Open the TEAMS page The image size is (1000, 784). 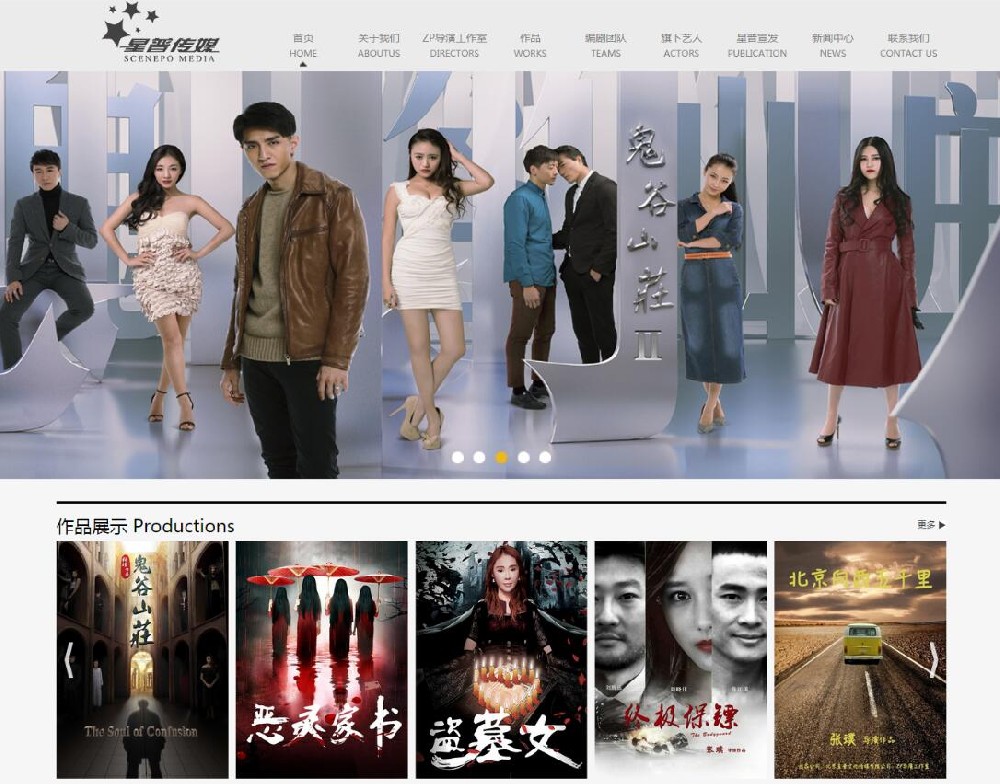(606, 46)
